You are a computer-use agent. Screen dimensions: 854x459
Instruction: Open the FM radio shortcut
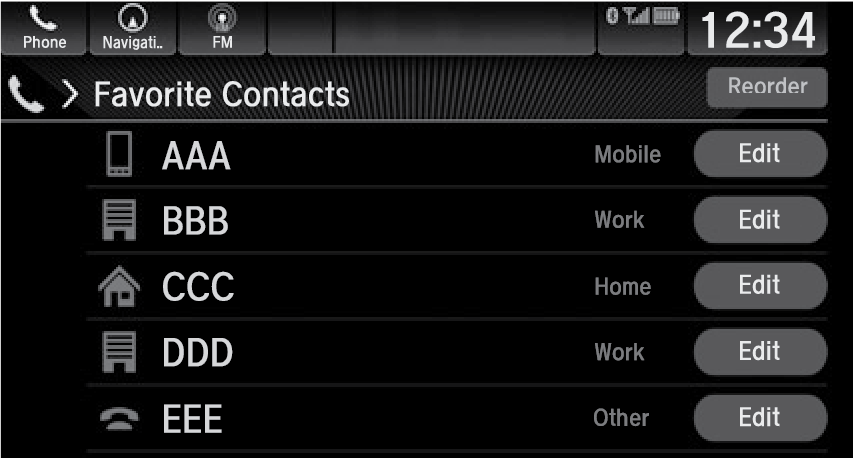tap(223, 28)
